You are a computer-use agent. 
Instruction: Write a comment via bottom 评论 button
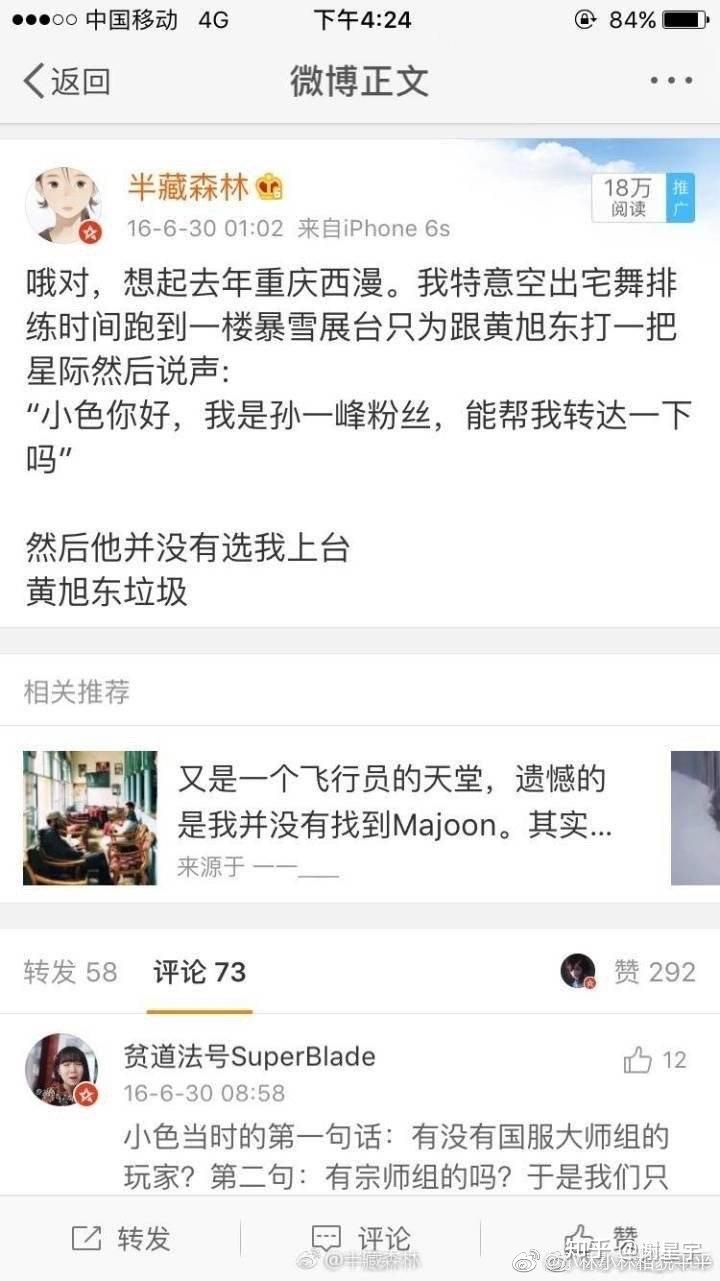tap(360, 1239)
